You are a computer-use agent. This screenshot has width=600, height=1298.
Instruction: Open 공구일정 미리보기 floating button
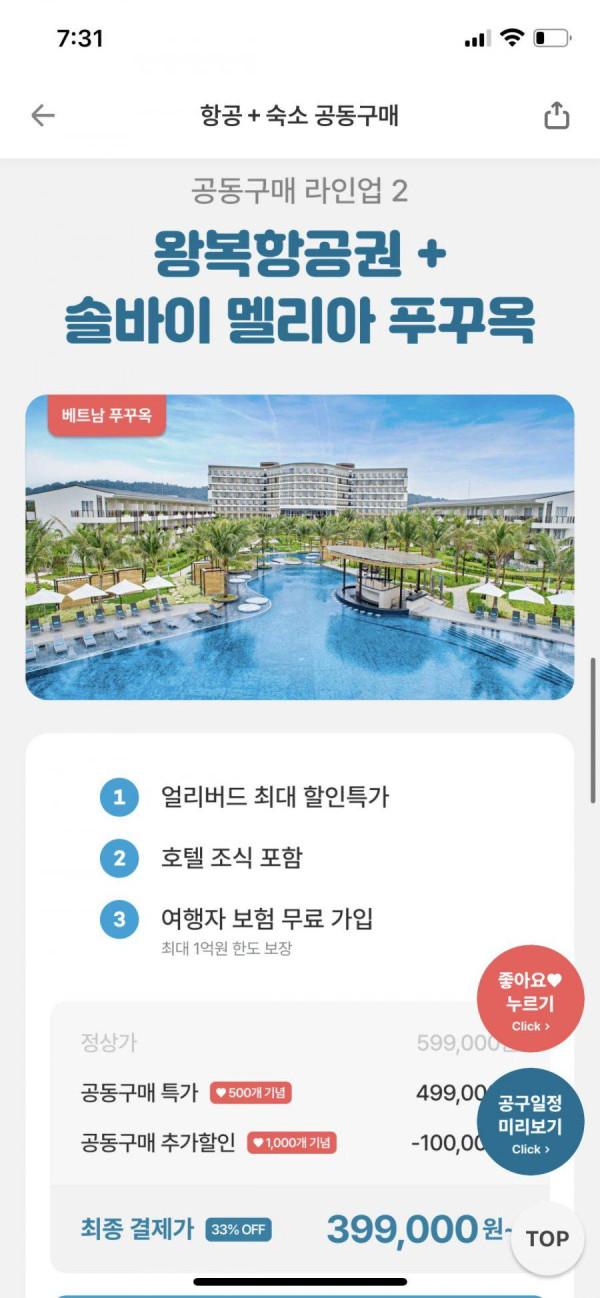point(530,1121)
